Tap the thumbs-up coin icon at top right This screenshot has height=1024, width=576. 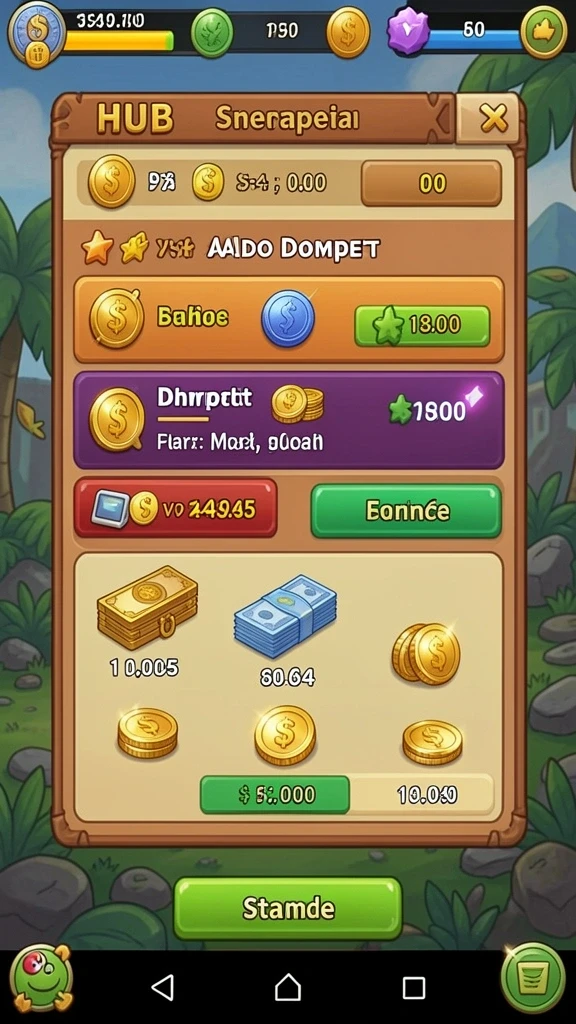click(544, 31)
